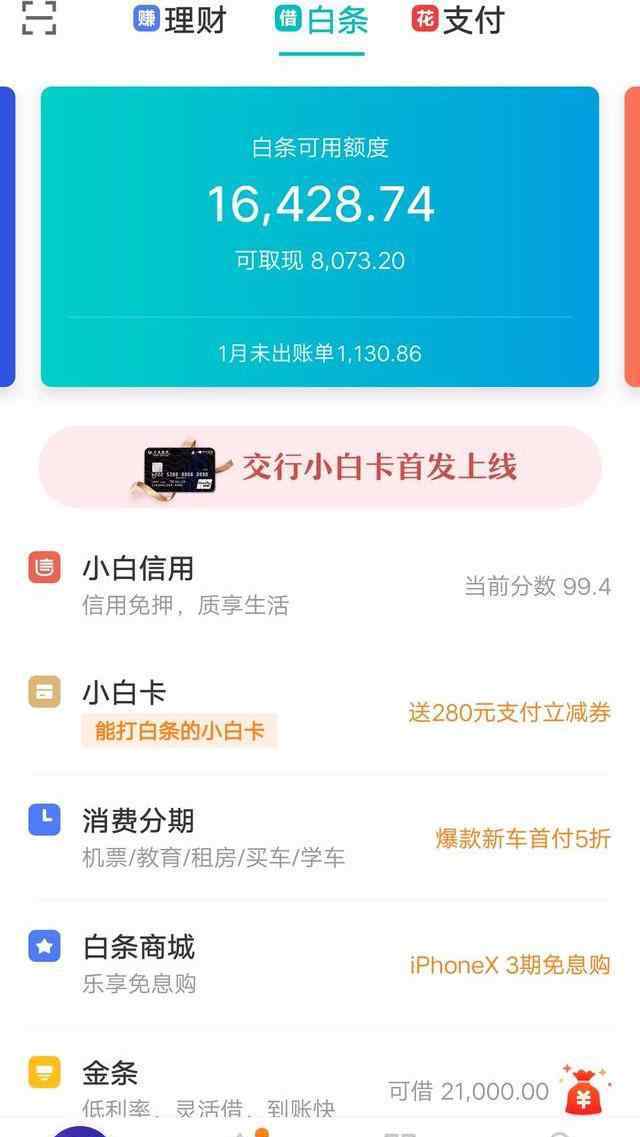Switch to the 支付 tab
This screenshot has height=1137, width=640.
point(458,20)
